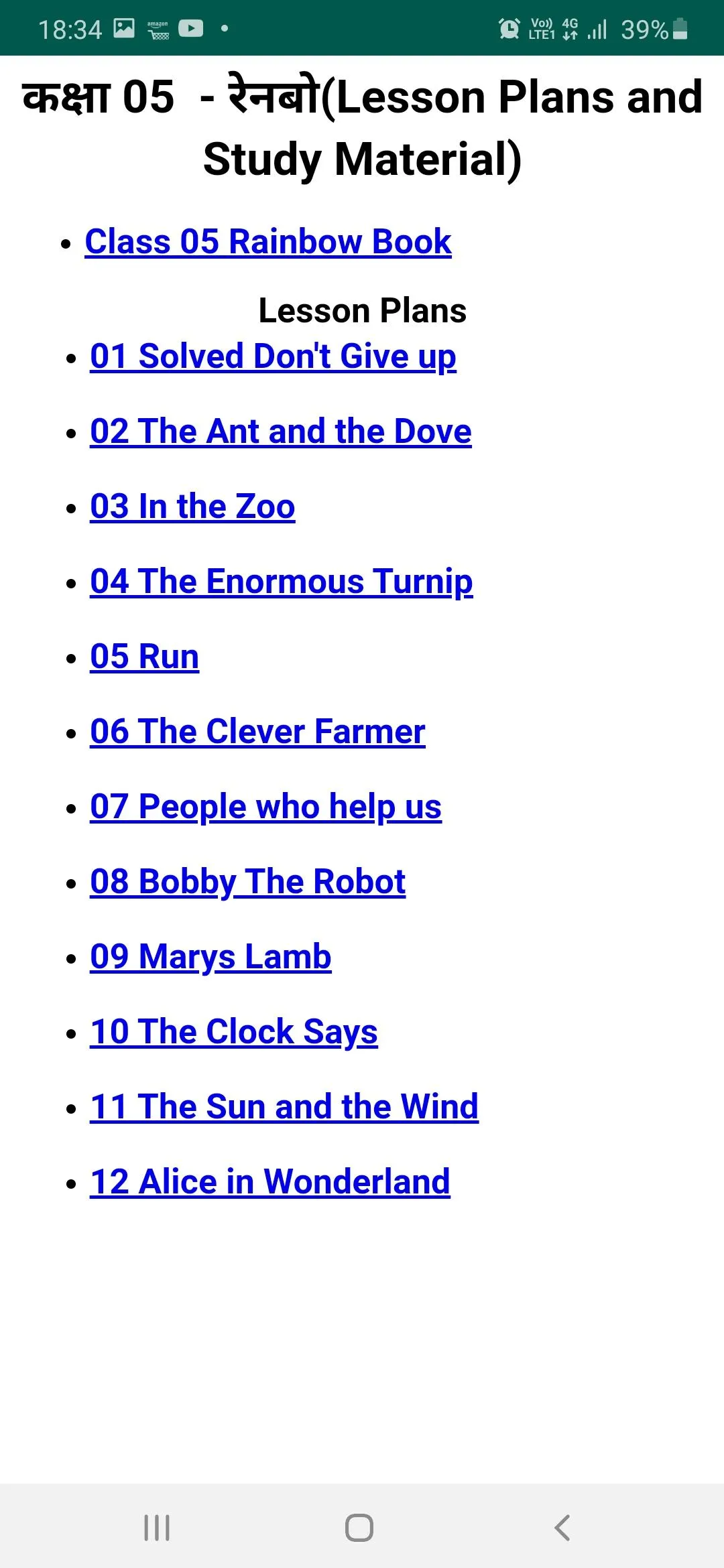Open 08 Bobby The Robot lesson plan
This screenshot has width=724, height=1568.
248,882
